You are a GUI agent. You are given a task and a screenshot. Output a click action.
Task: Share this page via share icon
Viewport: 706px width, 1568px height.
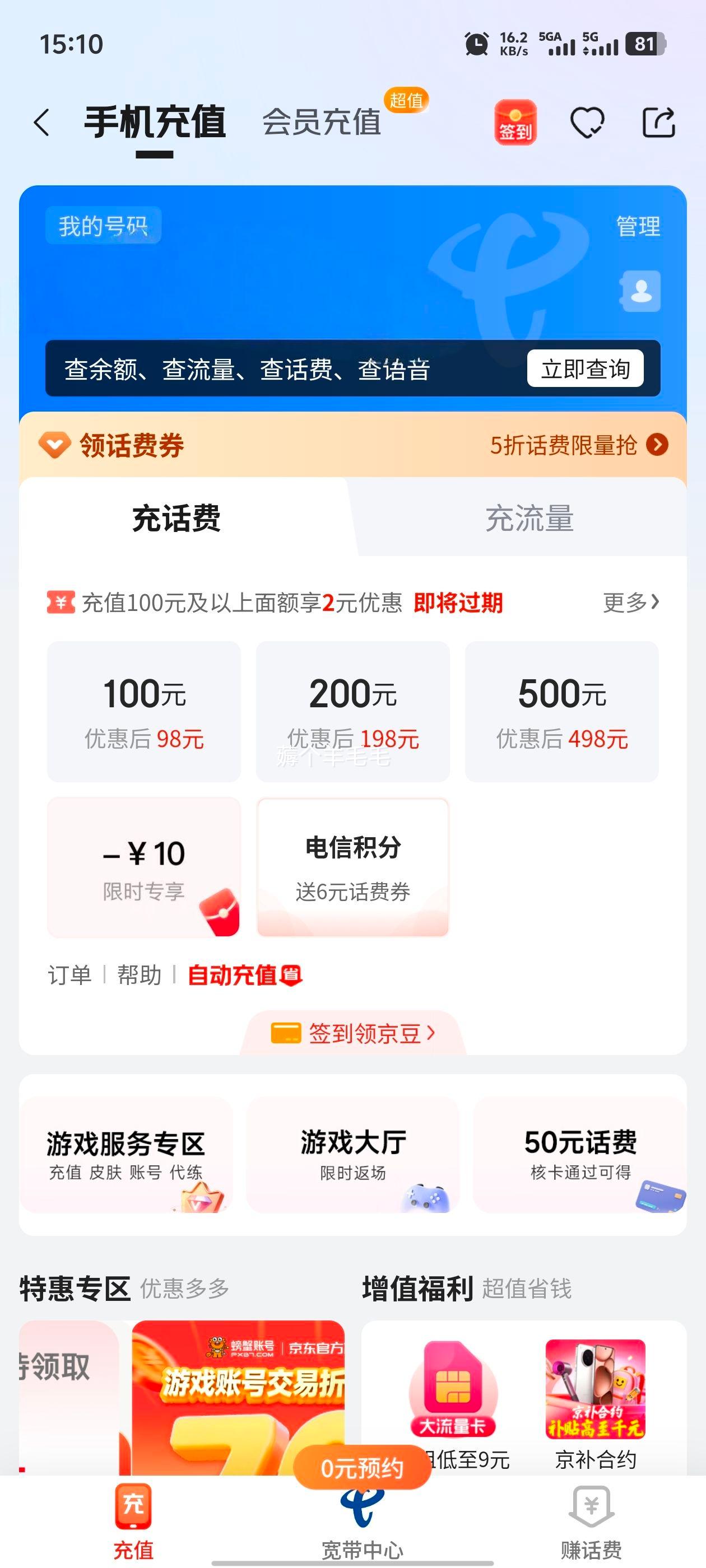point(658,122)
